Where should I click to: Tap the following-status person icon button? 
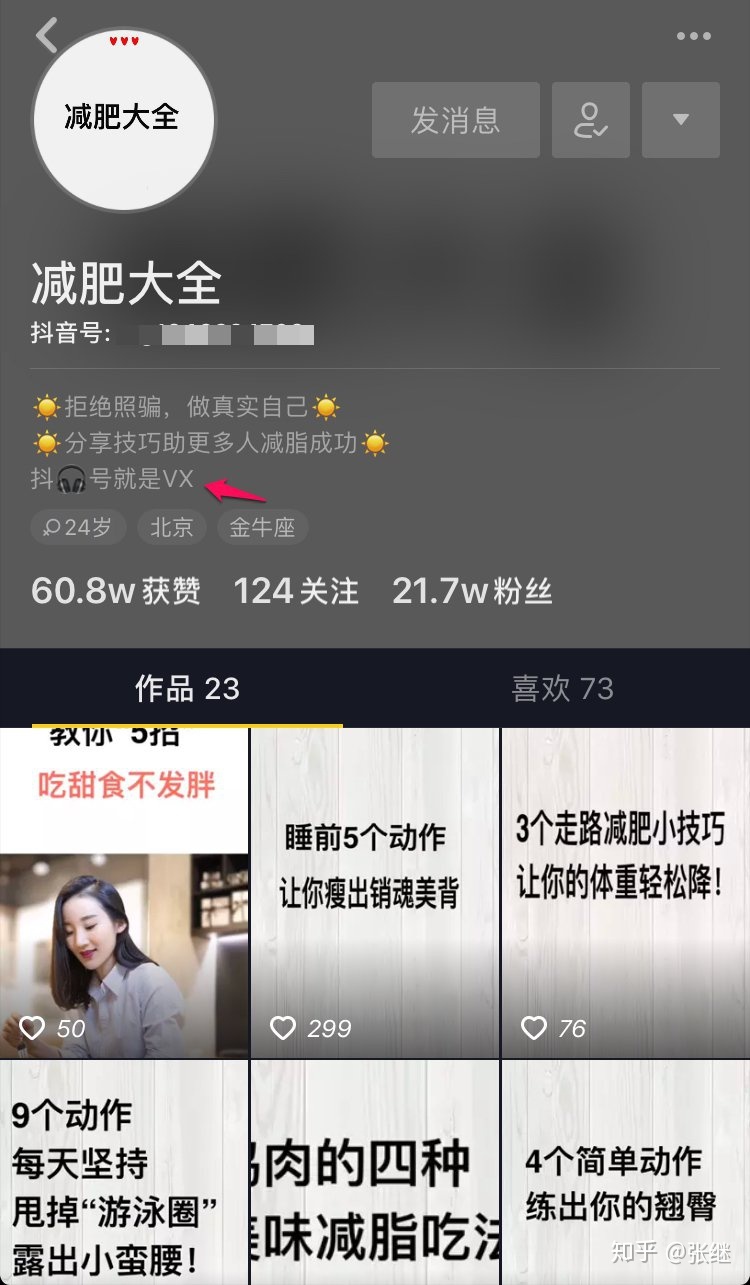(x=590, y=120)
